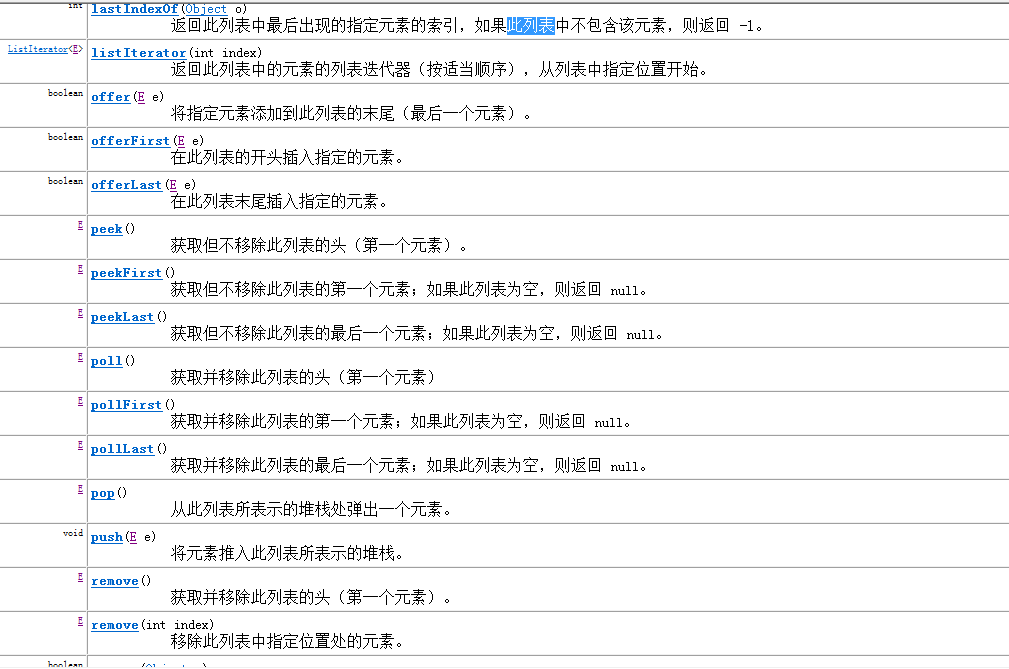Open the remove() method link
1009x669 pixels.
coord(114,581)
